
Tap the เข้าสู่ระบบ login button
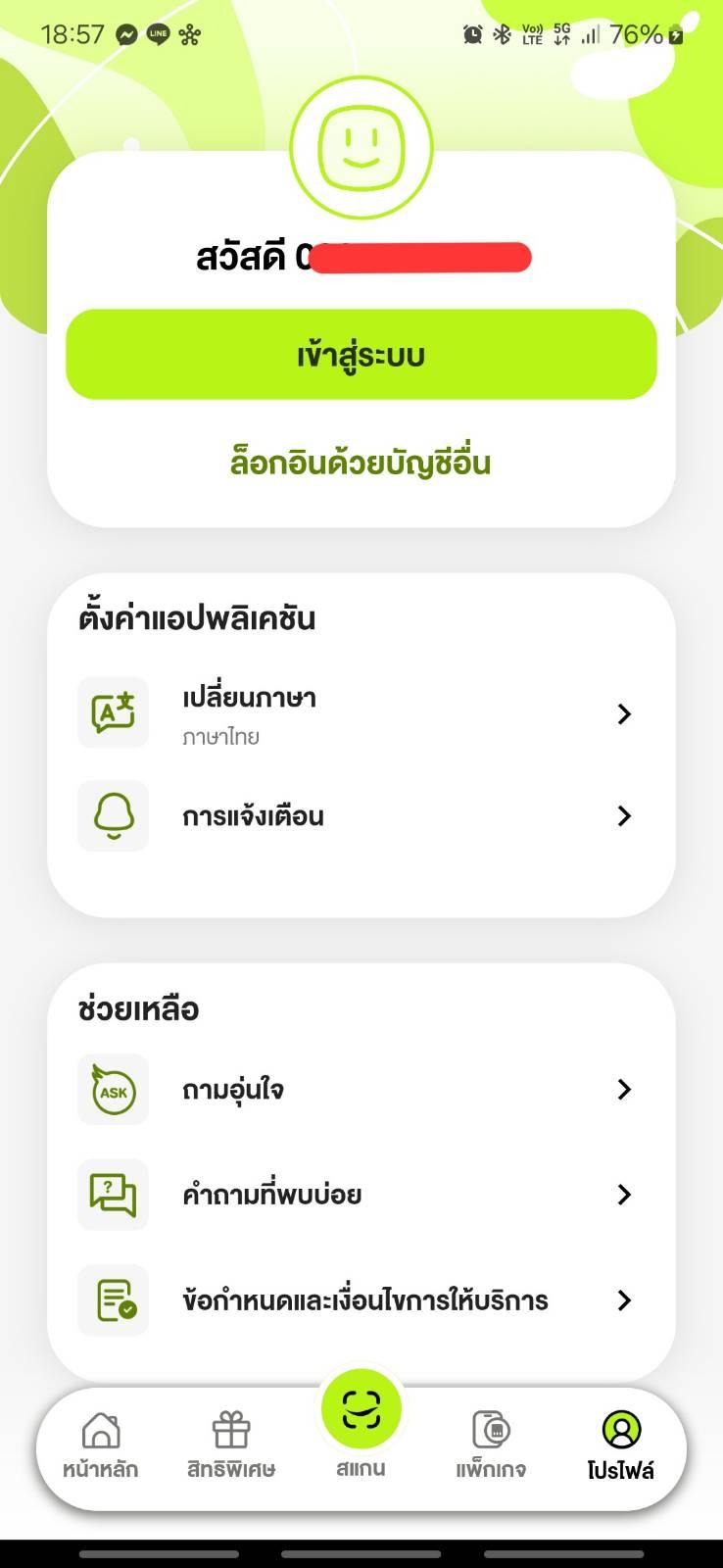[361, 355]
